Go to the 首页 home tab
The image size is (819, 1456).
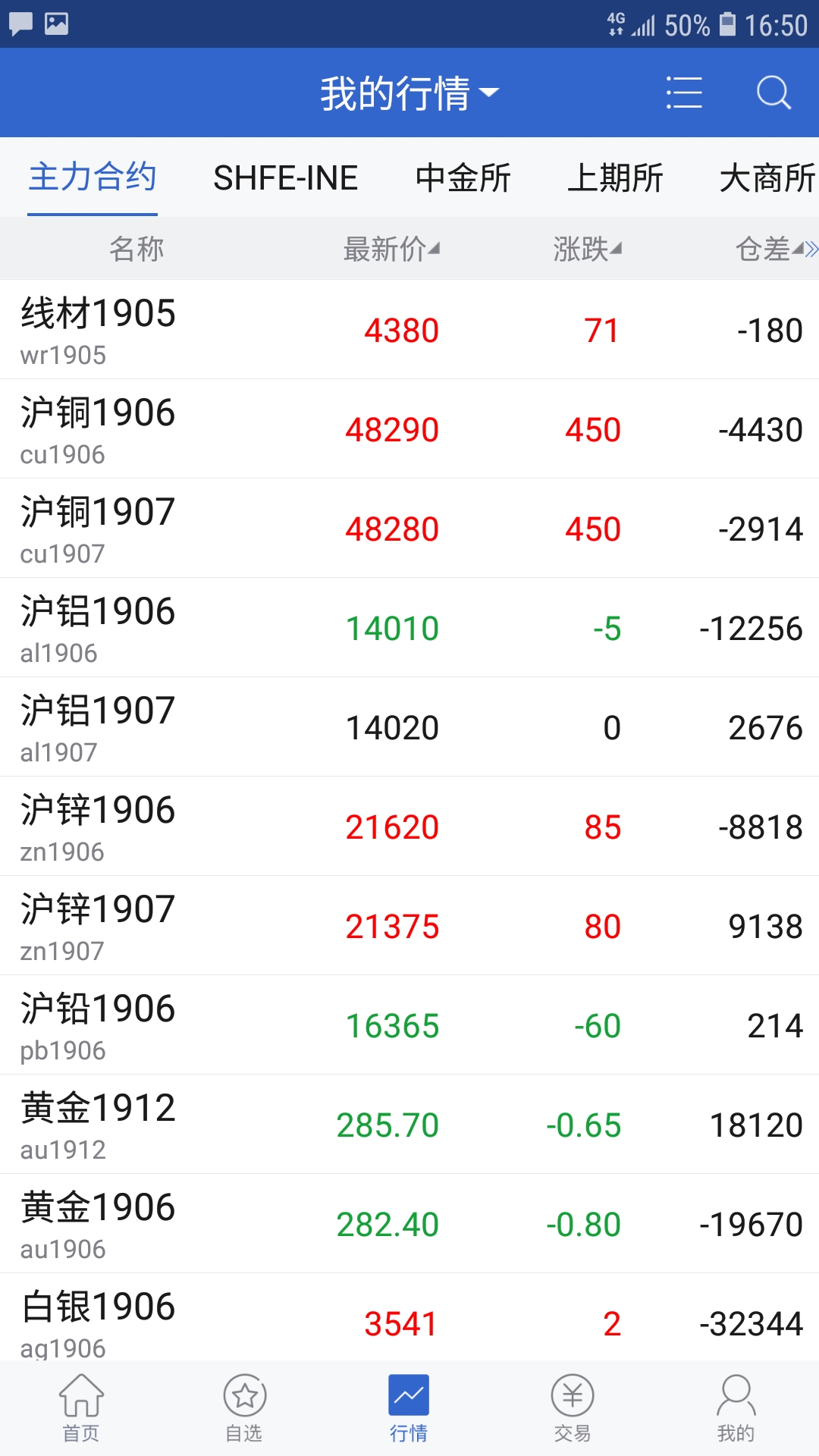click(81, 1407)
